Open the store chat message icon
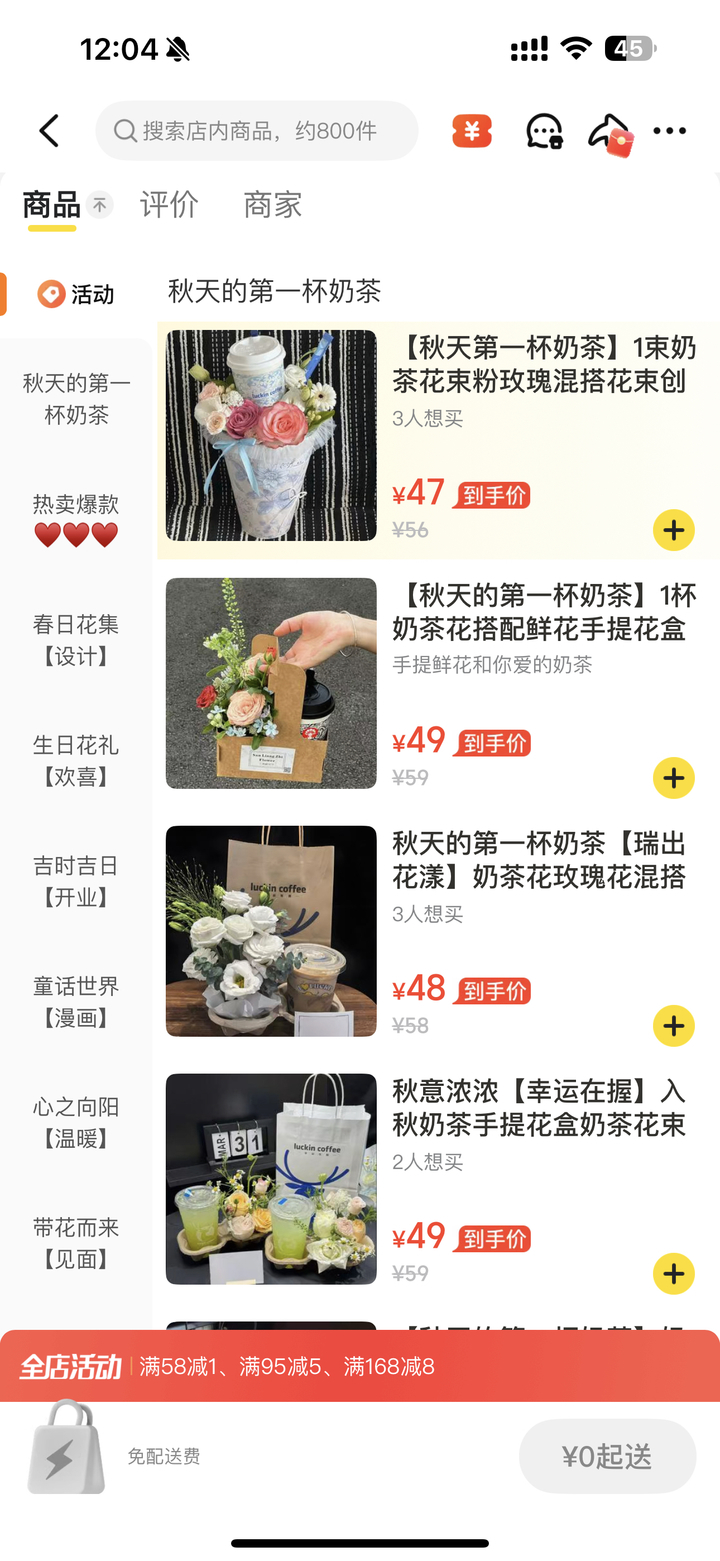The image size is (720, 1561). tap(543, 130)
